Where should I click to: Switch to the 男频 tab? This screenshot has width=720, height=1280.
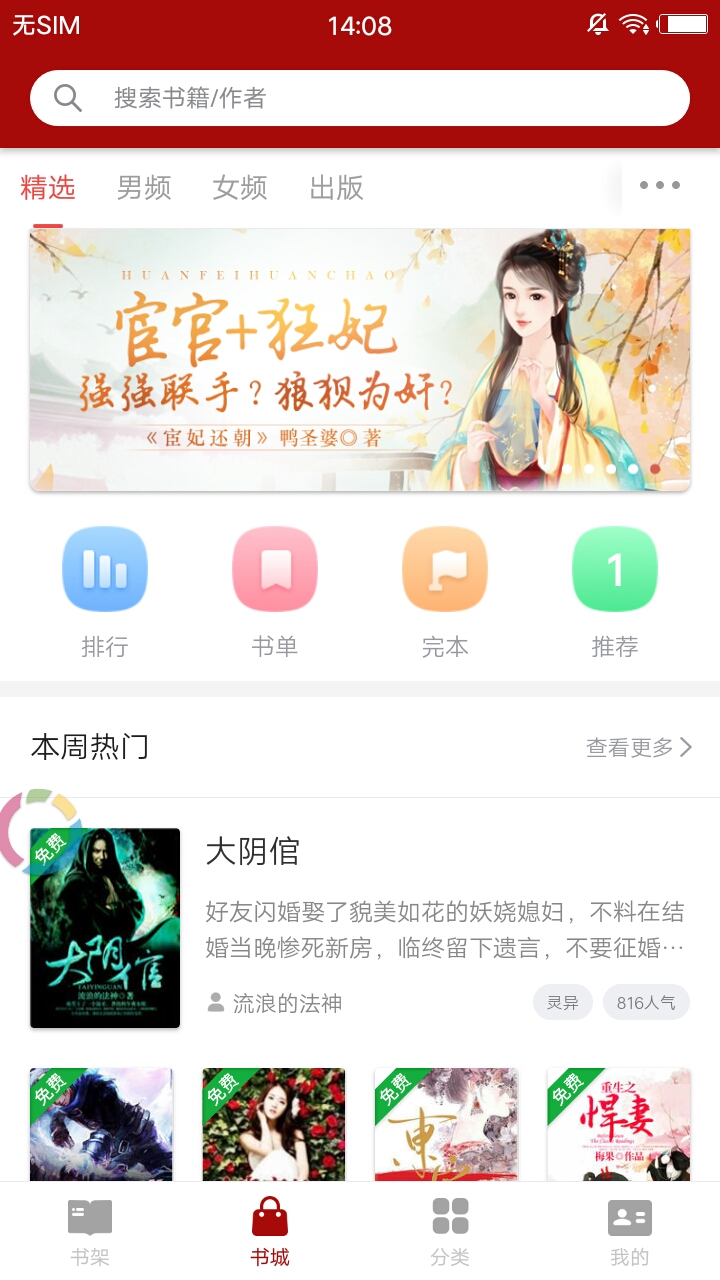point(144,188)
